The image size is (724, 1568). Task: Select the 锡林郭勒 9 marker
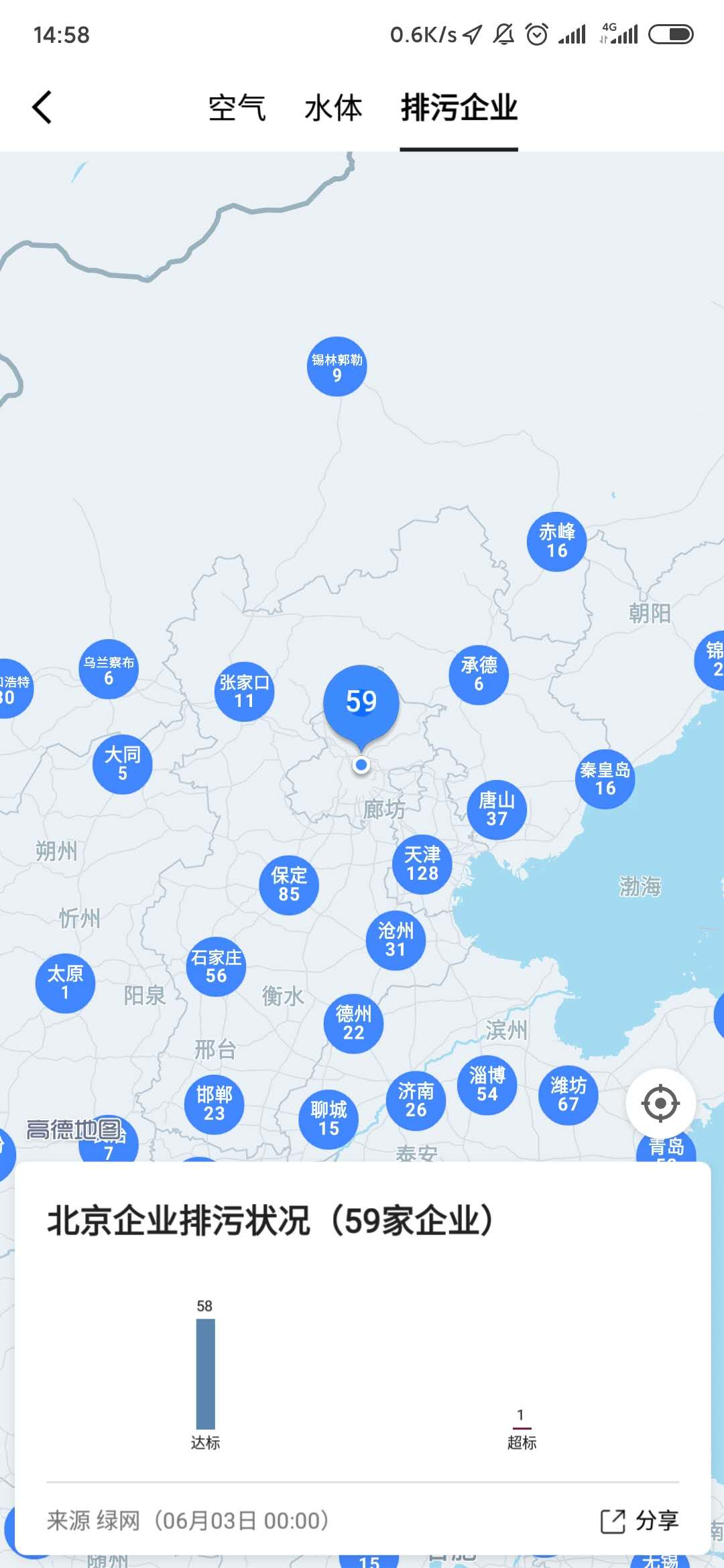[337, 367]
